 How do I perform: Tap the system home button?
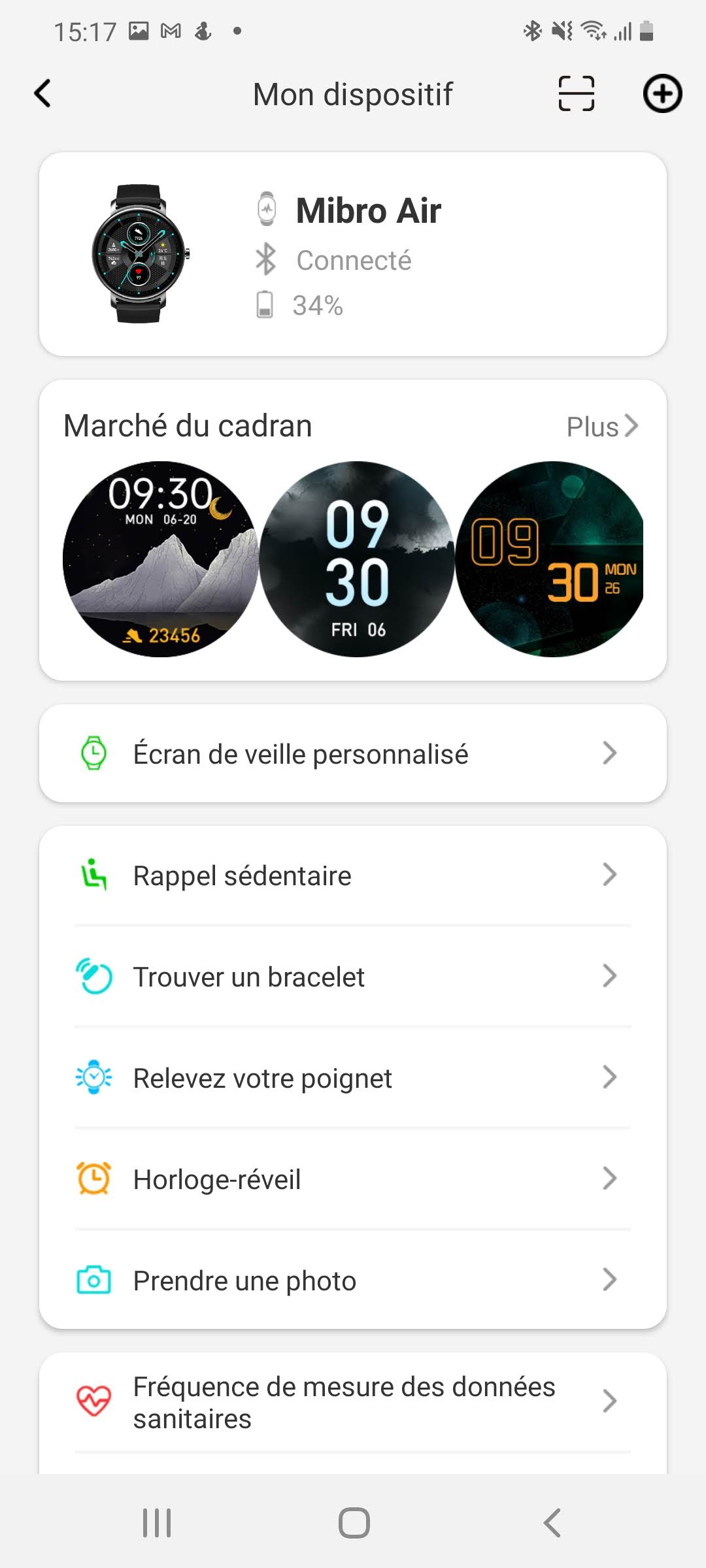[354, 1523]
